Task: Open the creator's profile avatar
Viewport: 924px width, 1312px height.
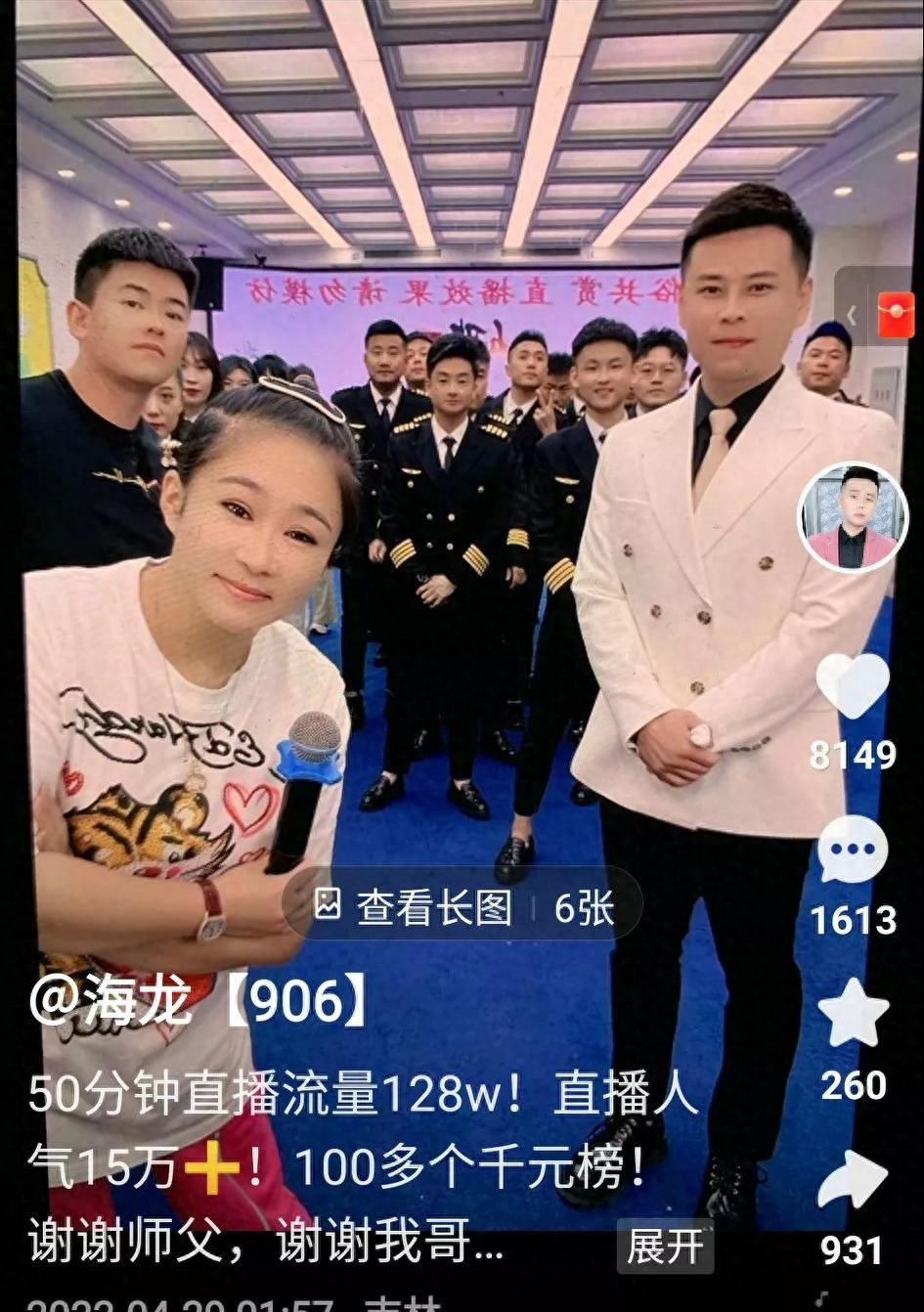Action: tap(852, 516)
